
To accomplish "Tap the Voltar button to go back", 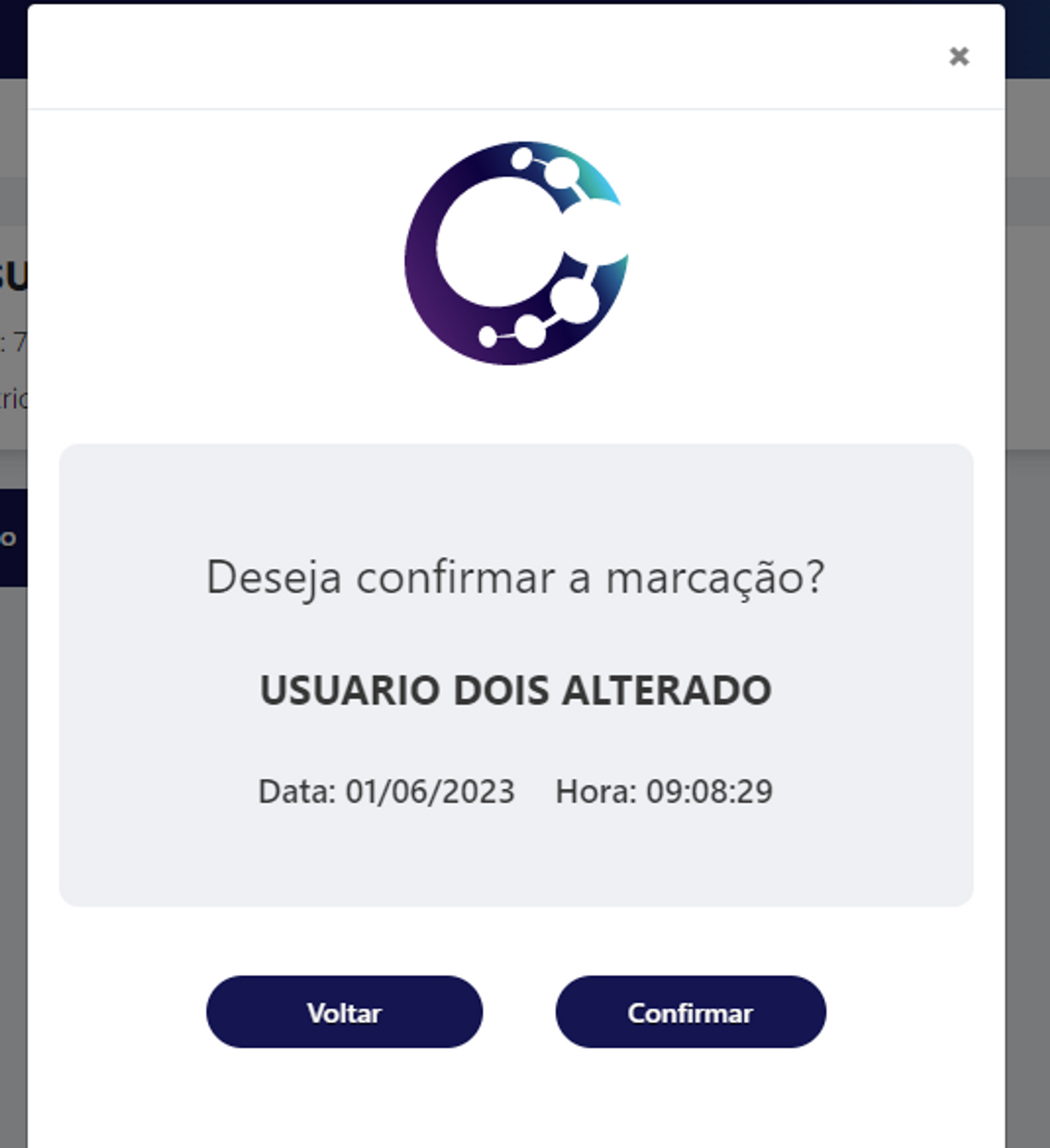I will click(x=344, y=1013).
